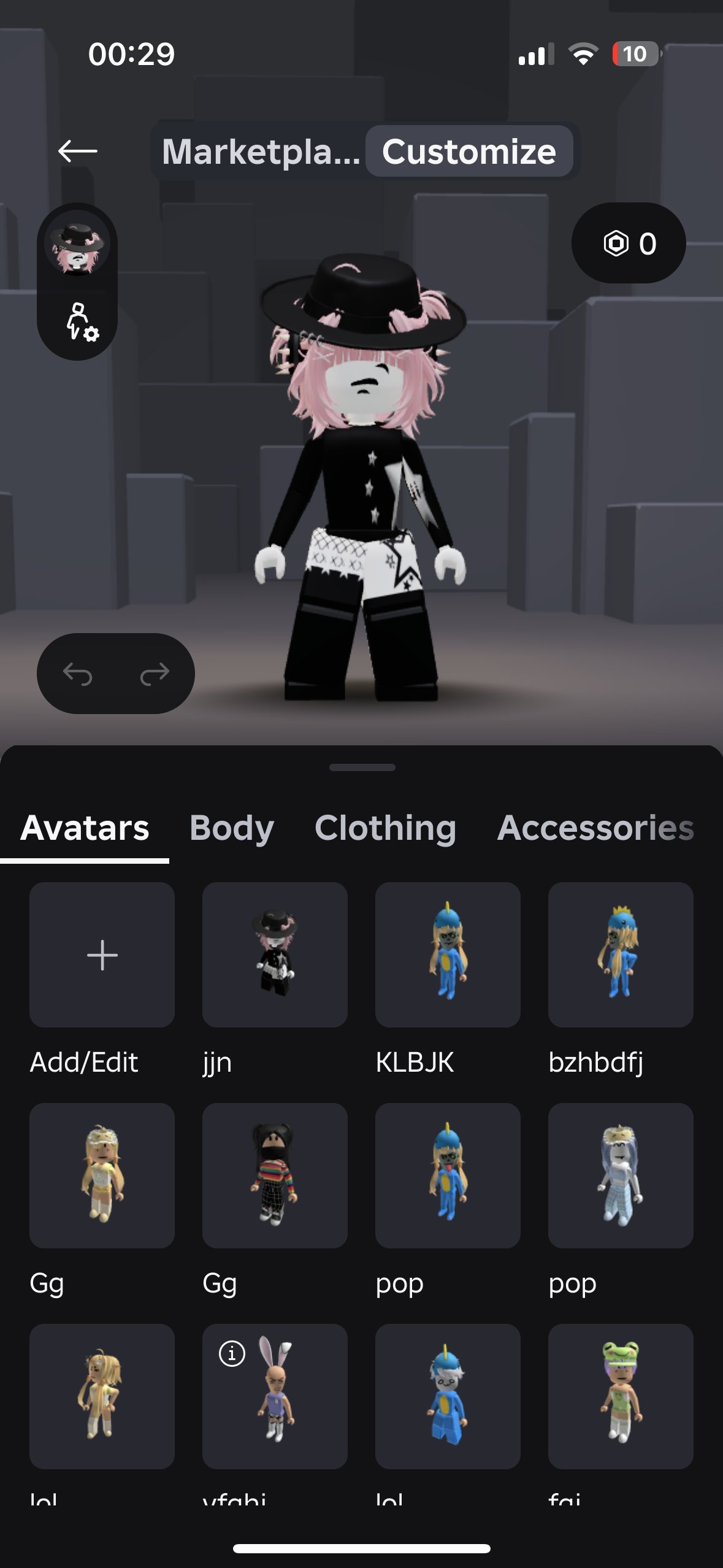The width and height of the screenshot is (723, 1568).
Task: Open info icon on bunny ears avatar
Action: coord(232,1353)
